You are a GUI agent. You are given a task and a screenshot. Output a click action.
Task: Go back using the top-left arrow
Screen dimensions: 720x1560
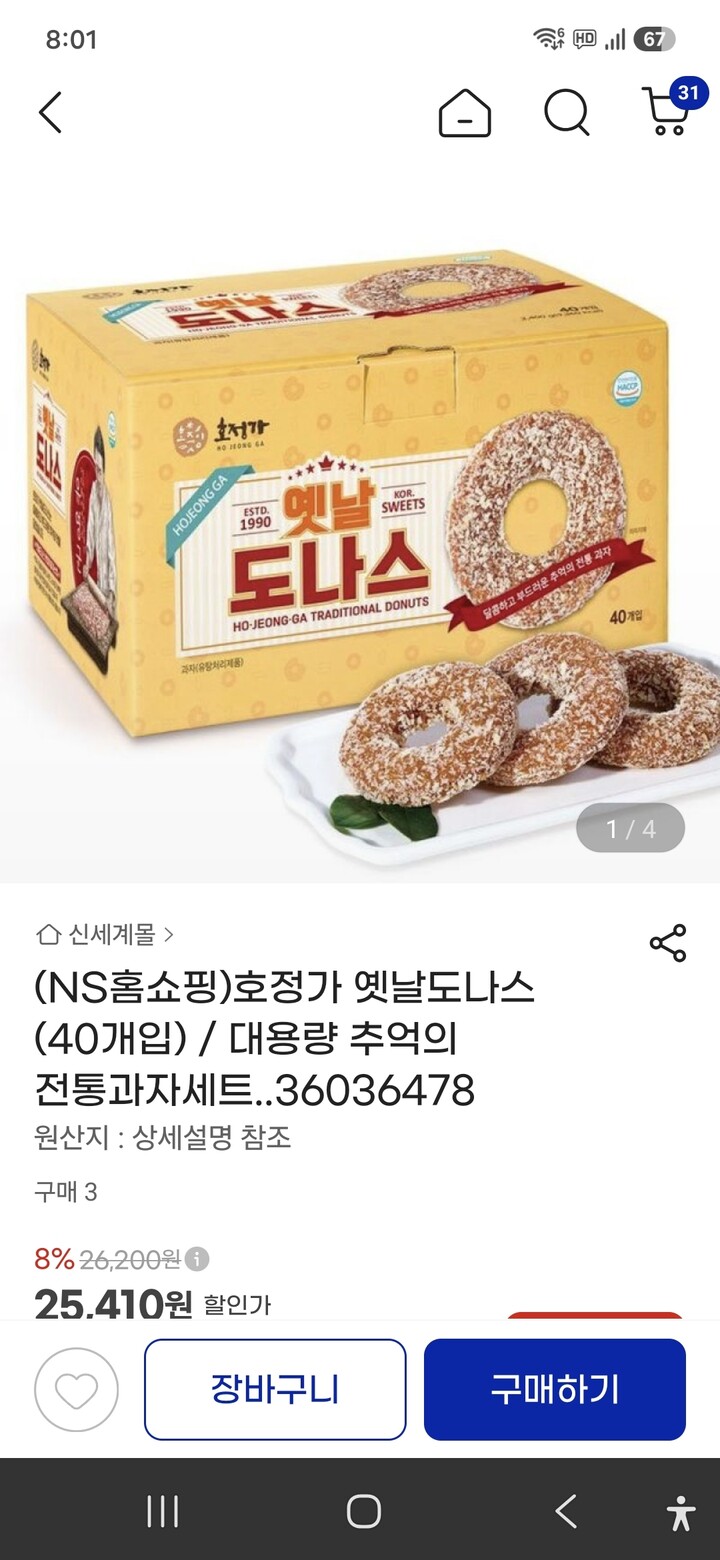pyautogui.click(x=50, y=112)
